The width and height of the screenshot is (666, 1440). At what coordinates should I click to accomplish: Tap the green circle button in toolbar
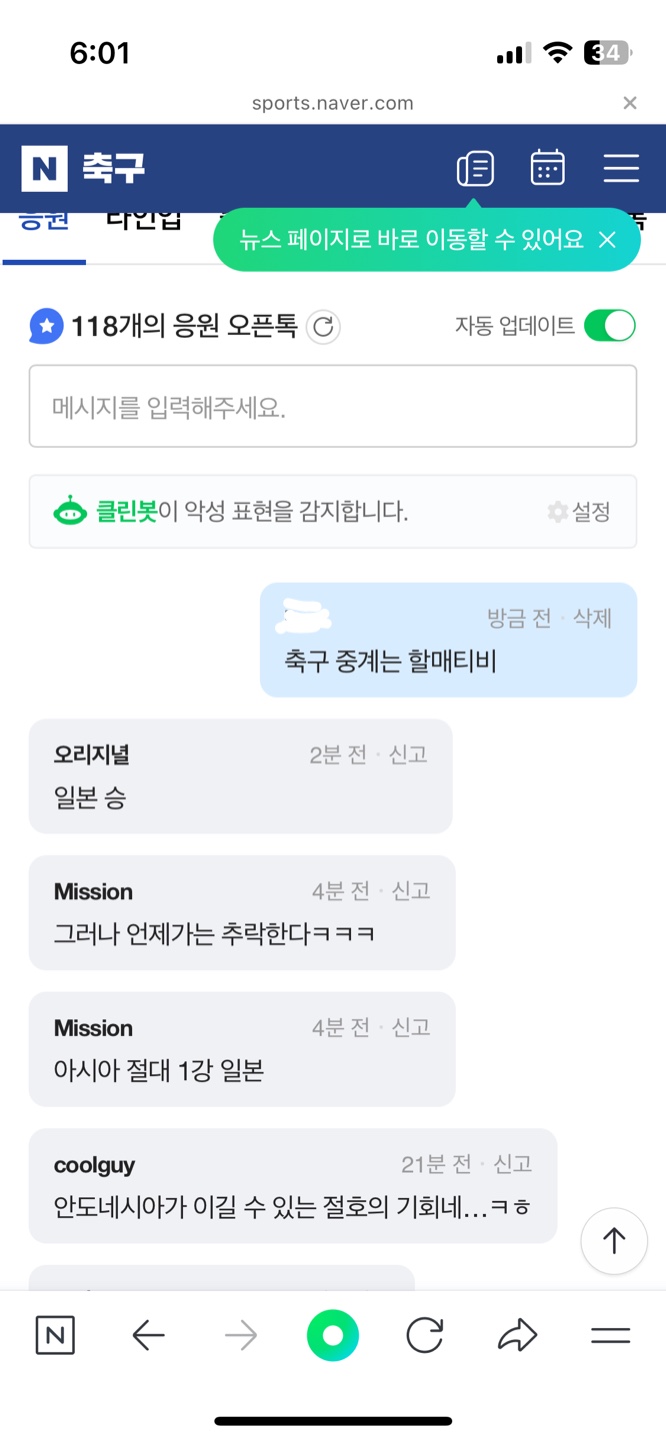(332, 1335)
